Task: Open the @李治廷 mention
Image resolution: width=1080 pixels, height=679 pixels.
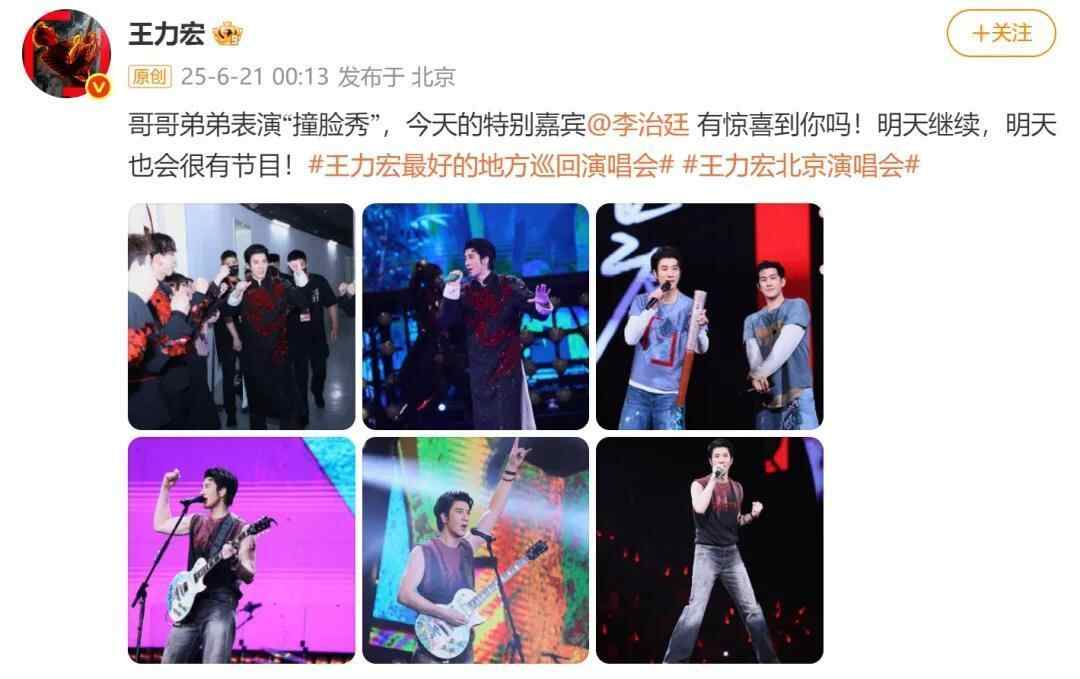Action: coord(637,125)
